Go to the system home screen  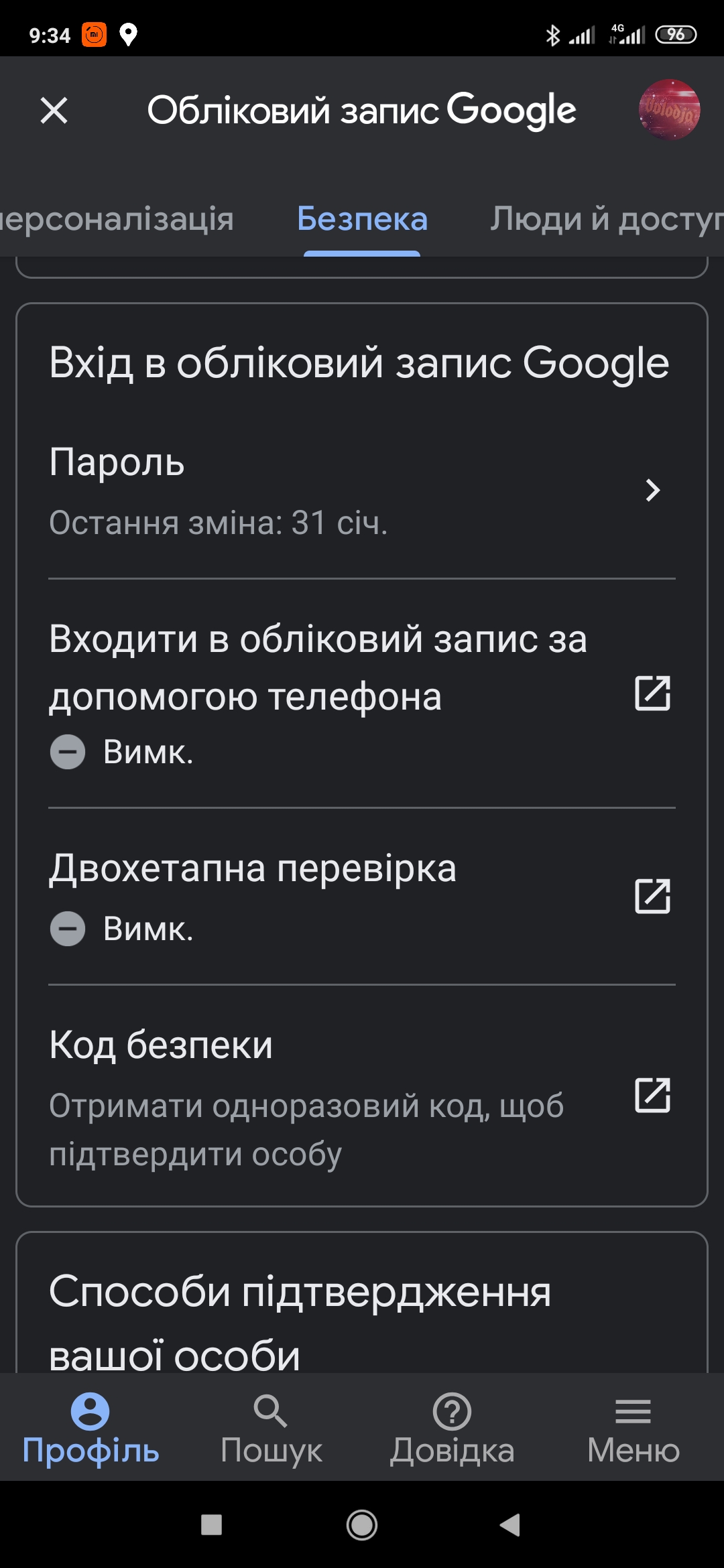click(x=362, y=1524)
